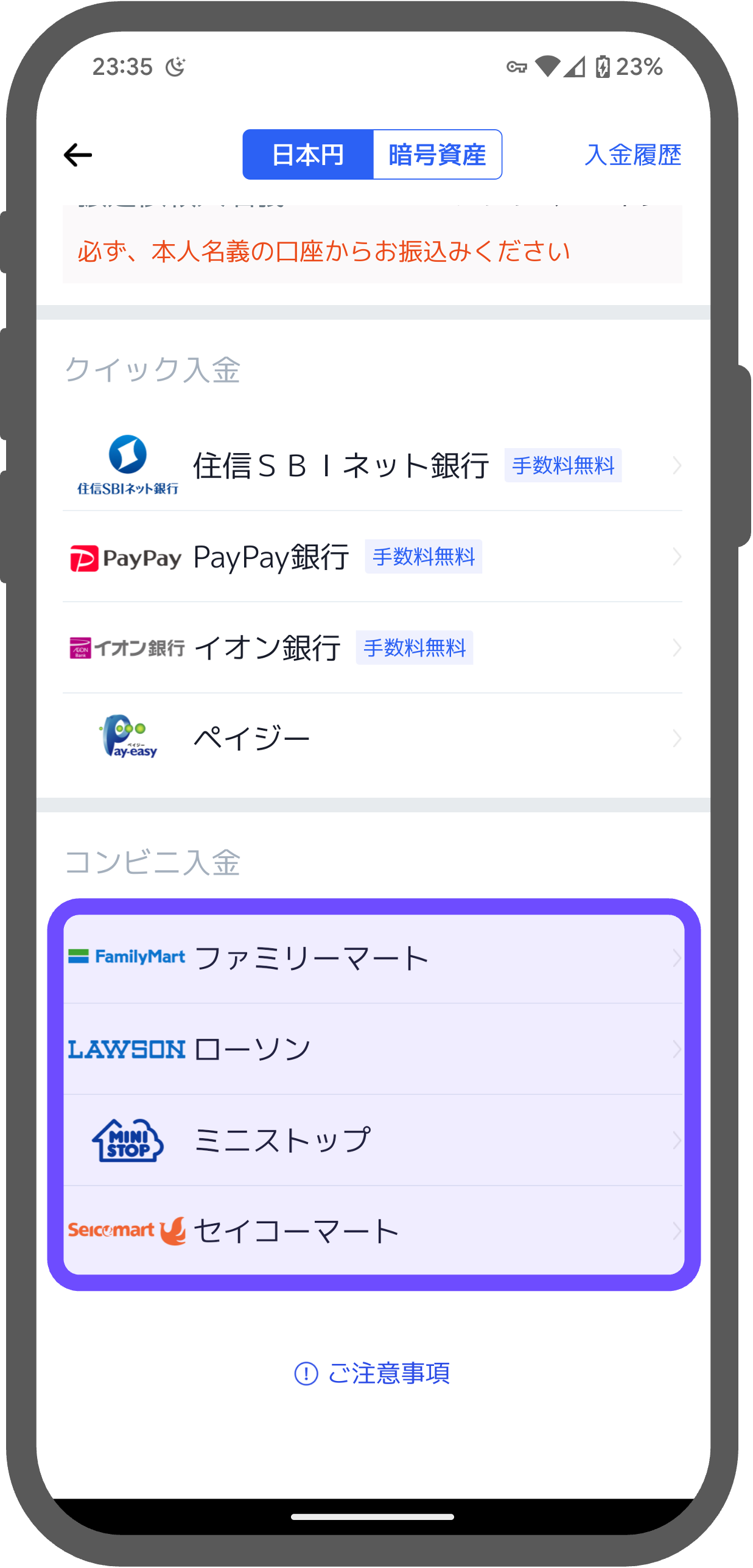Select ペイジー payment option
The image size is (753, 1568).
pyautogui.click(x=373, y=739)
